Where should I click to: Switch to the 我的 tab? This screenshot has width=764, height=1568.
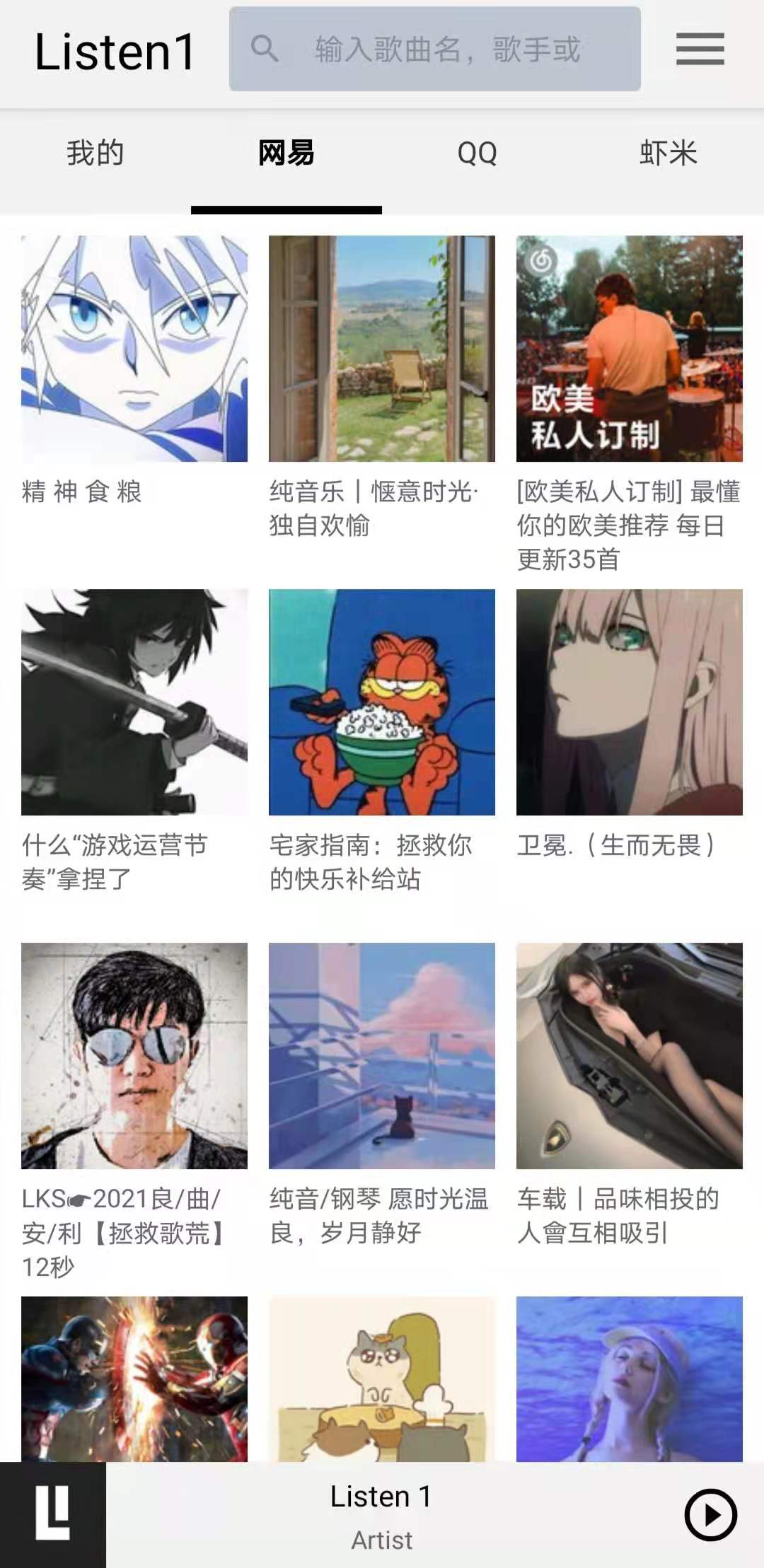(95, 153)
